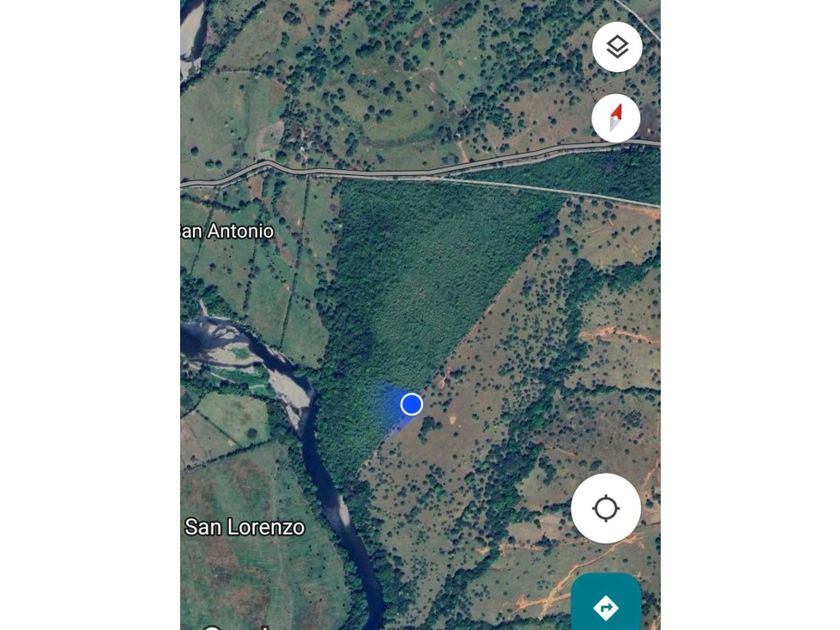The image size is (840, 630).
Task: Center map on my current location
Action: tap(605, 508)
